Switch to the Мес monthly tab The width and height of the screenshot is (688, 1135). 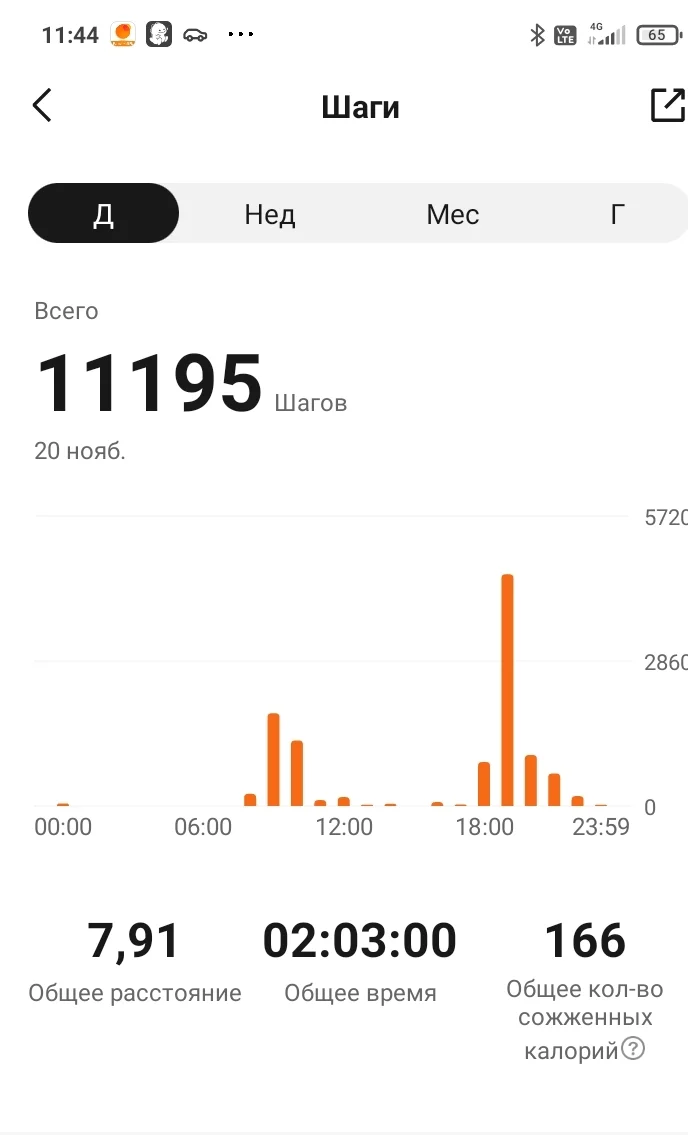(x=452, y=214)
